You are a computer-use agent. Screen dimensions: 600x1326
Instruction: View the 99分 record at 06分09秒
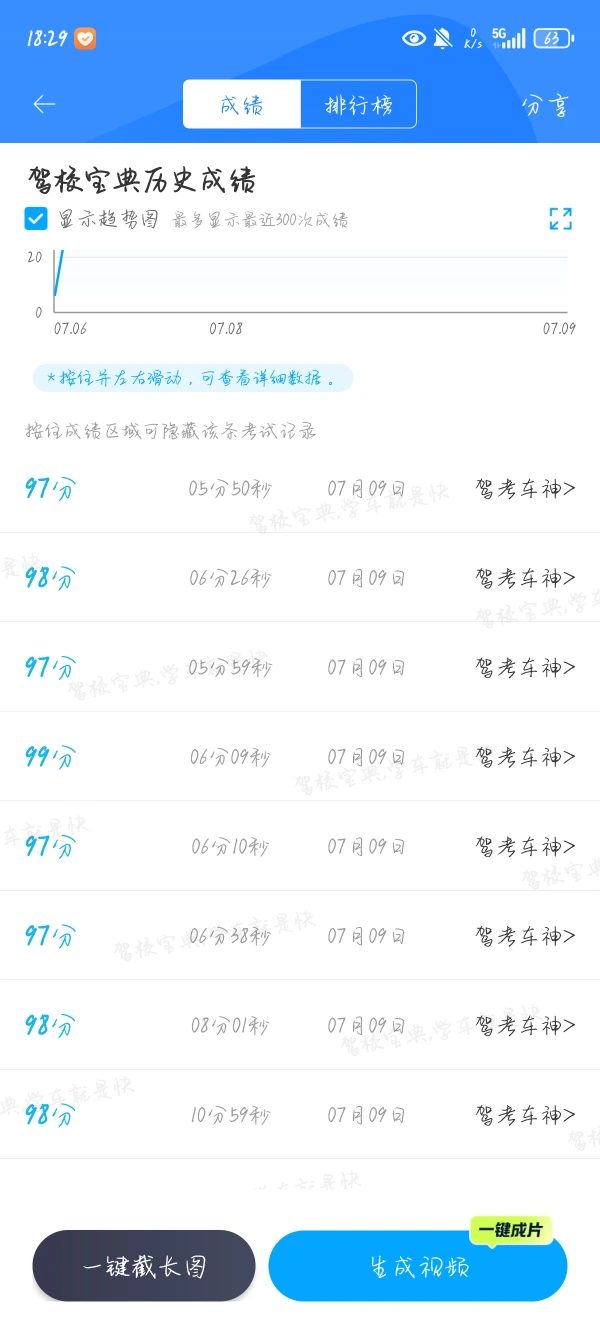pos(300,757)
